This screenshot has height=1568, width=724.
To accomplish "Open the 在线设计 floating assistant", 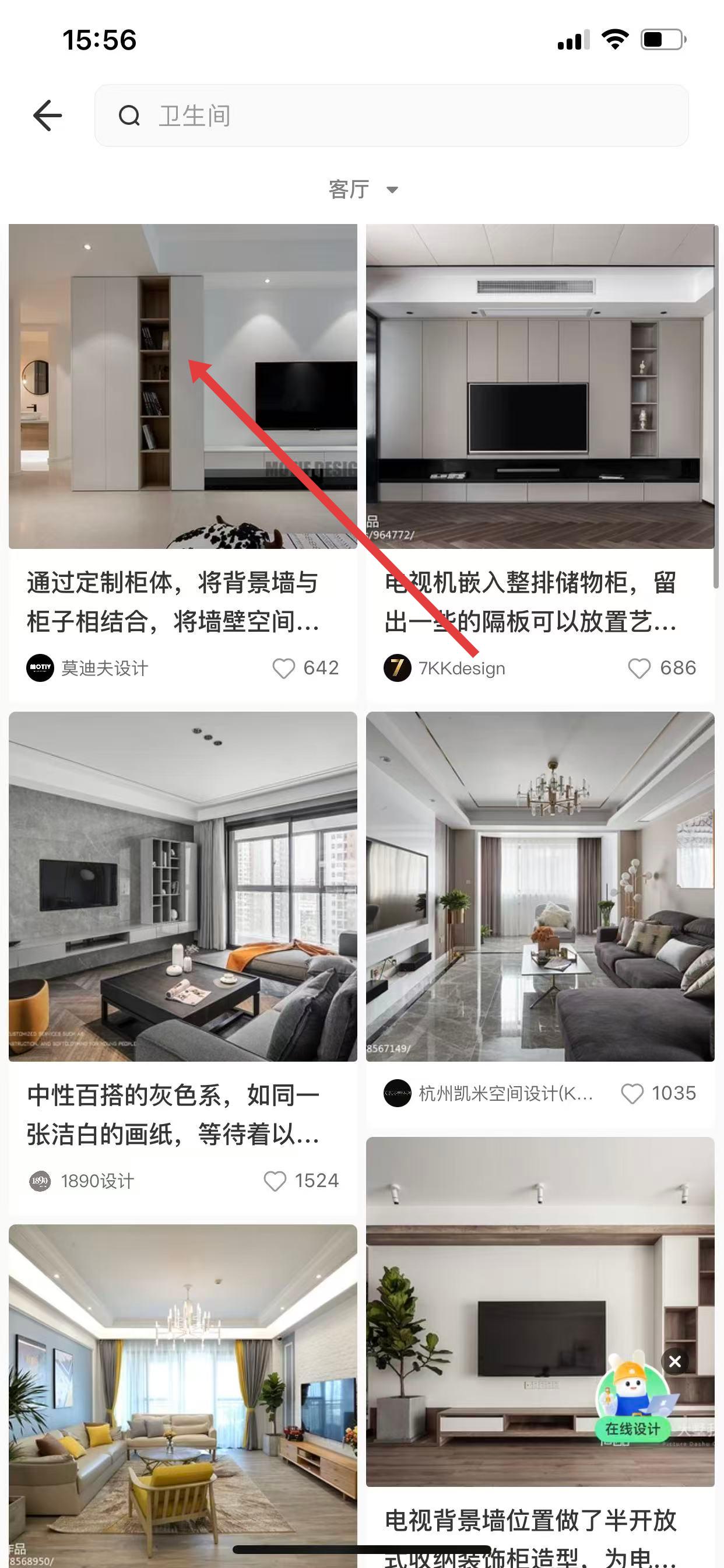I will pyautogui.click(x=631, y=1406).
